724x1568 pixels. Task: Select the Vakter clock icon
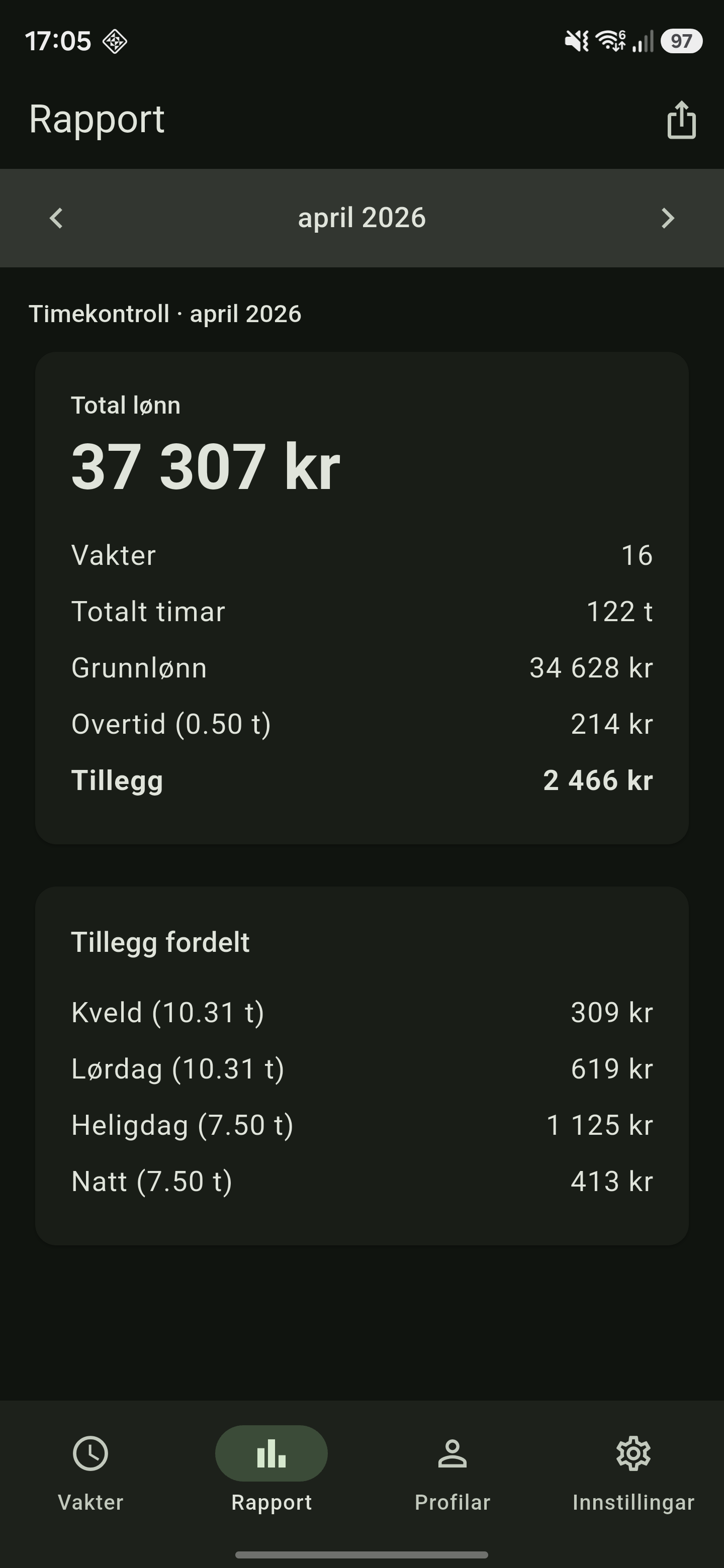[x=90, y=1453]
